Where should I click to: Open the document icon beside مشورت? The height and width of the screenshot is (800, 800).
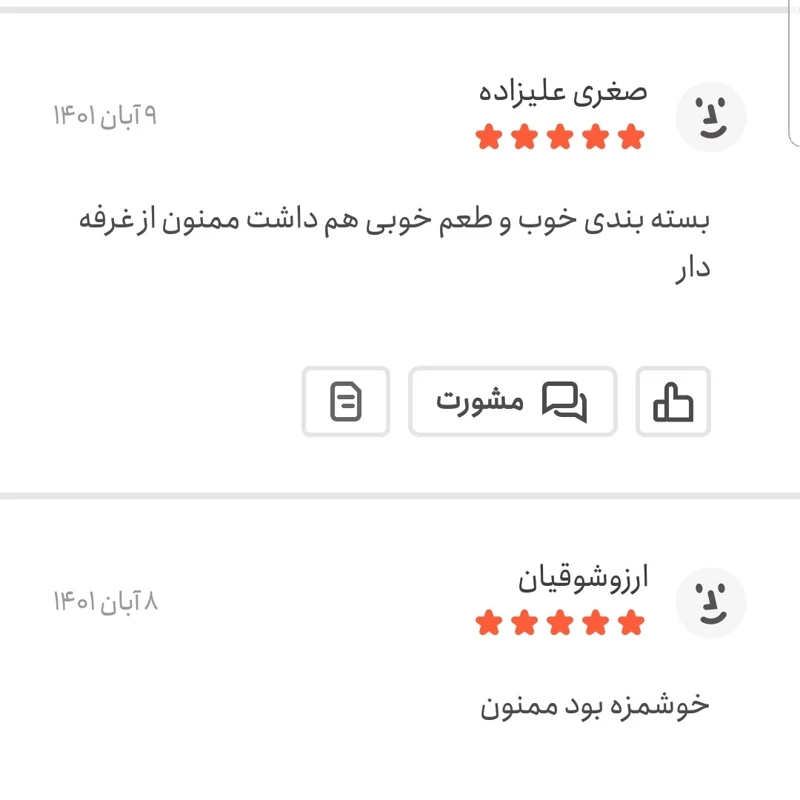346,402
